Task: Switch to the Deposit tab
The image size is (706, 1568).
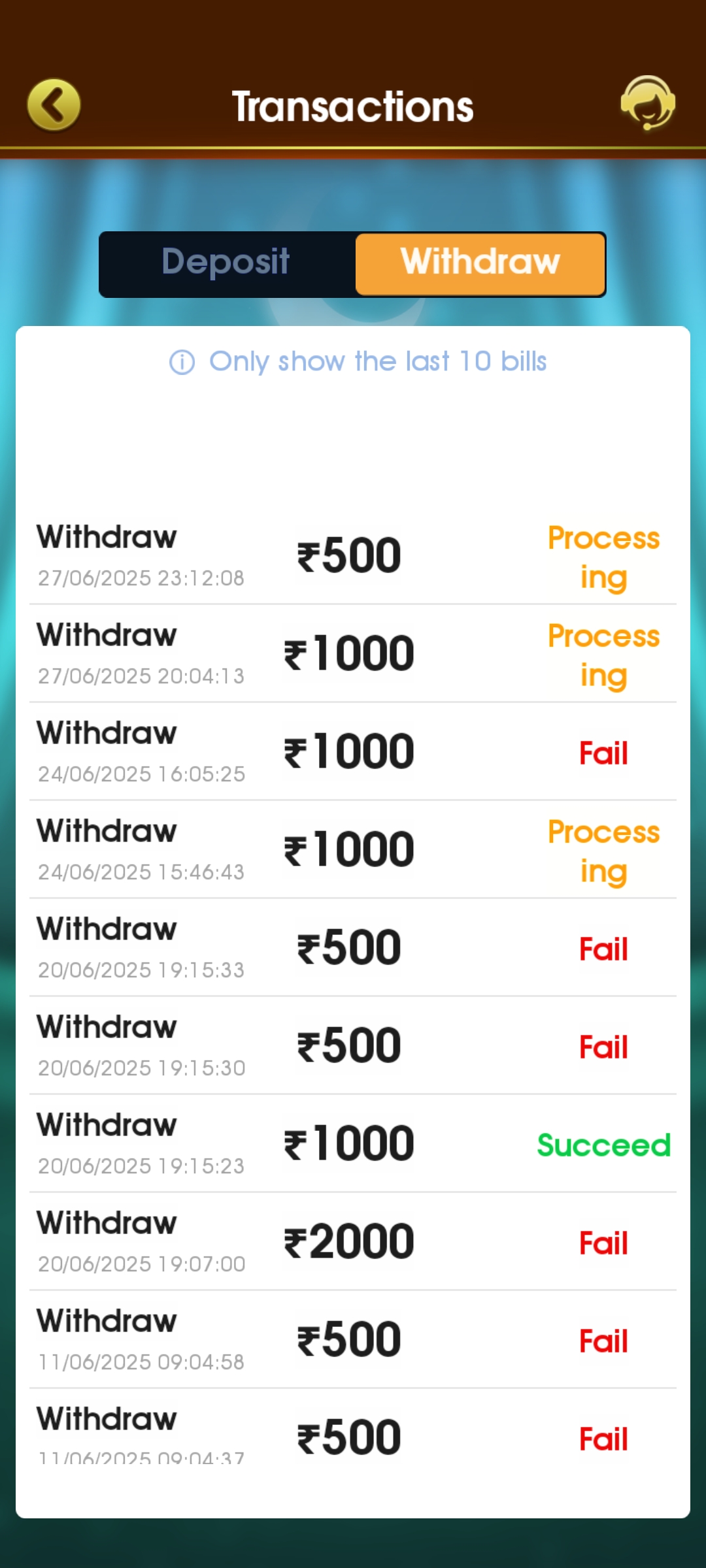Action: tap(226, 263)
